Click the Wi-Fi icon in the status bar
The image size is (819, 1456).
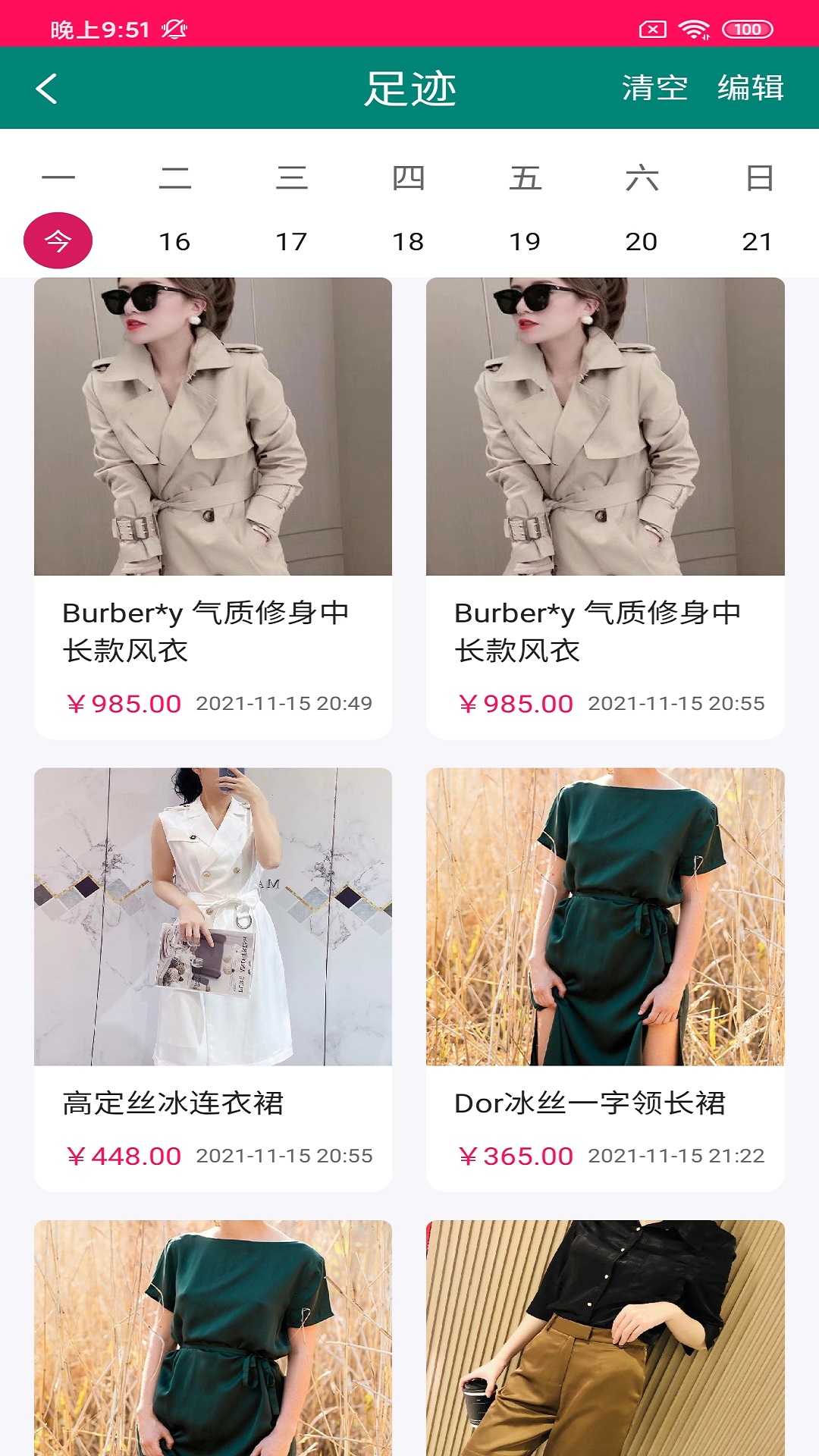(x=692, y=28)
